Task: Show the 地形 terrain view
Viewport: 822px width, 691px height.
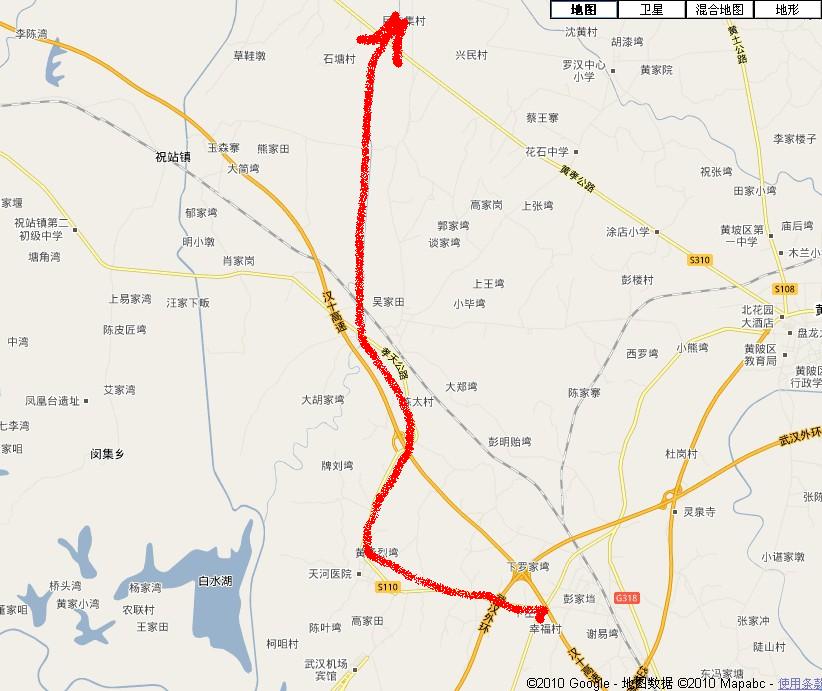Action: pos(787,10)
